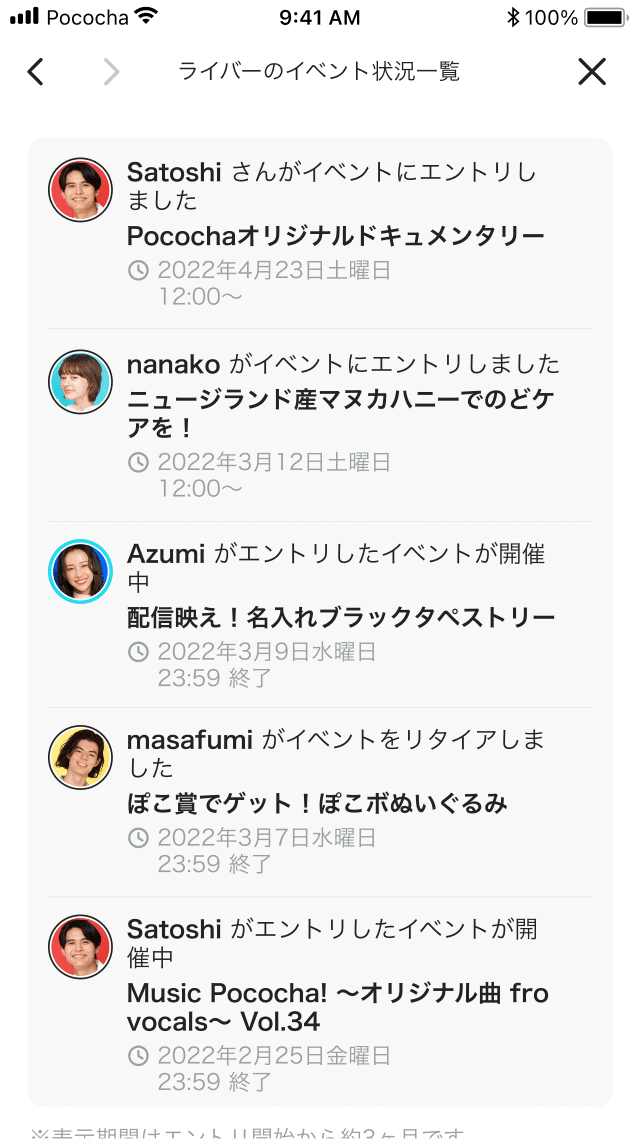Tap the forward arrow in the header
The width and height of the screenshot is (640, 1139).
point(111,72)
